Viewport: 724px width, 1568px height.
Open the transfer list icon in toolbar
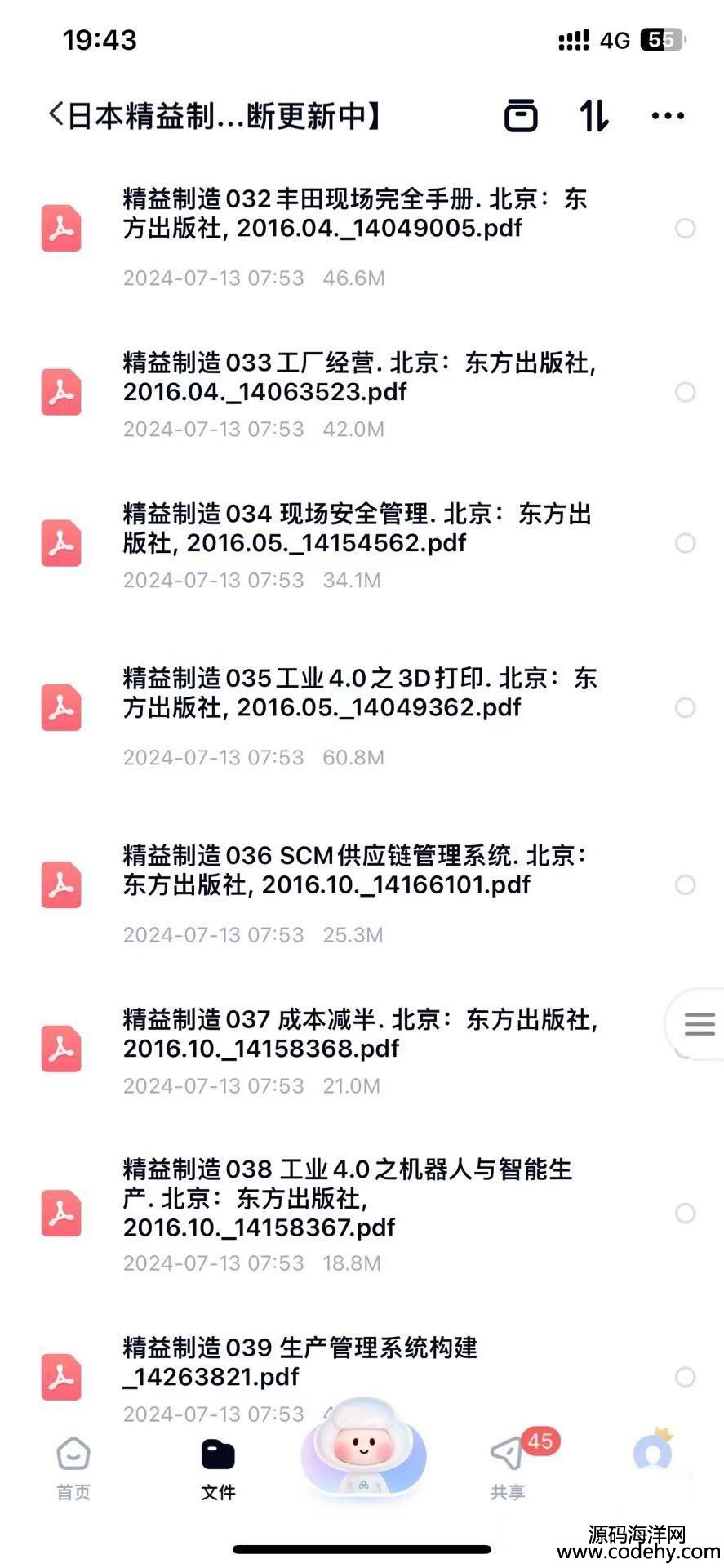(521, 115)
